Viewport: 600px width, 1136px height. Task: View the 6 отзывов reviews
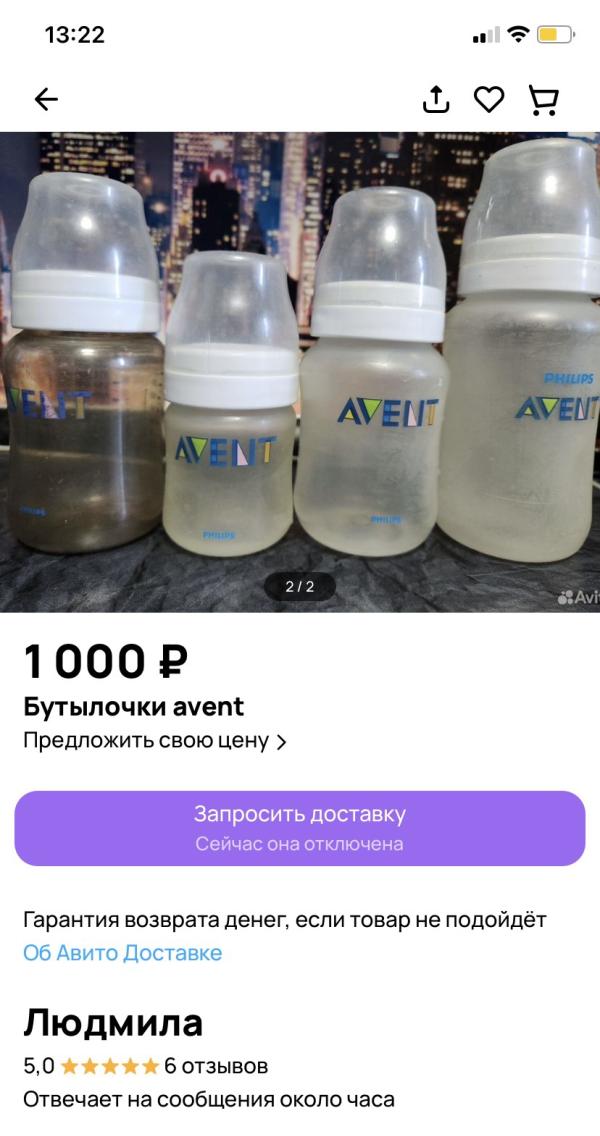tap(216, 1066)
